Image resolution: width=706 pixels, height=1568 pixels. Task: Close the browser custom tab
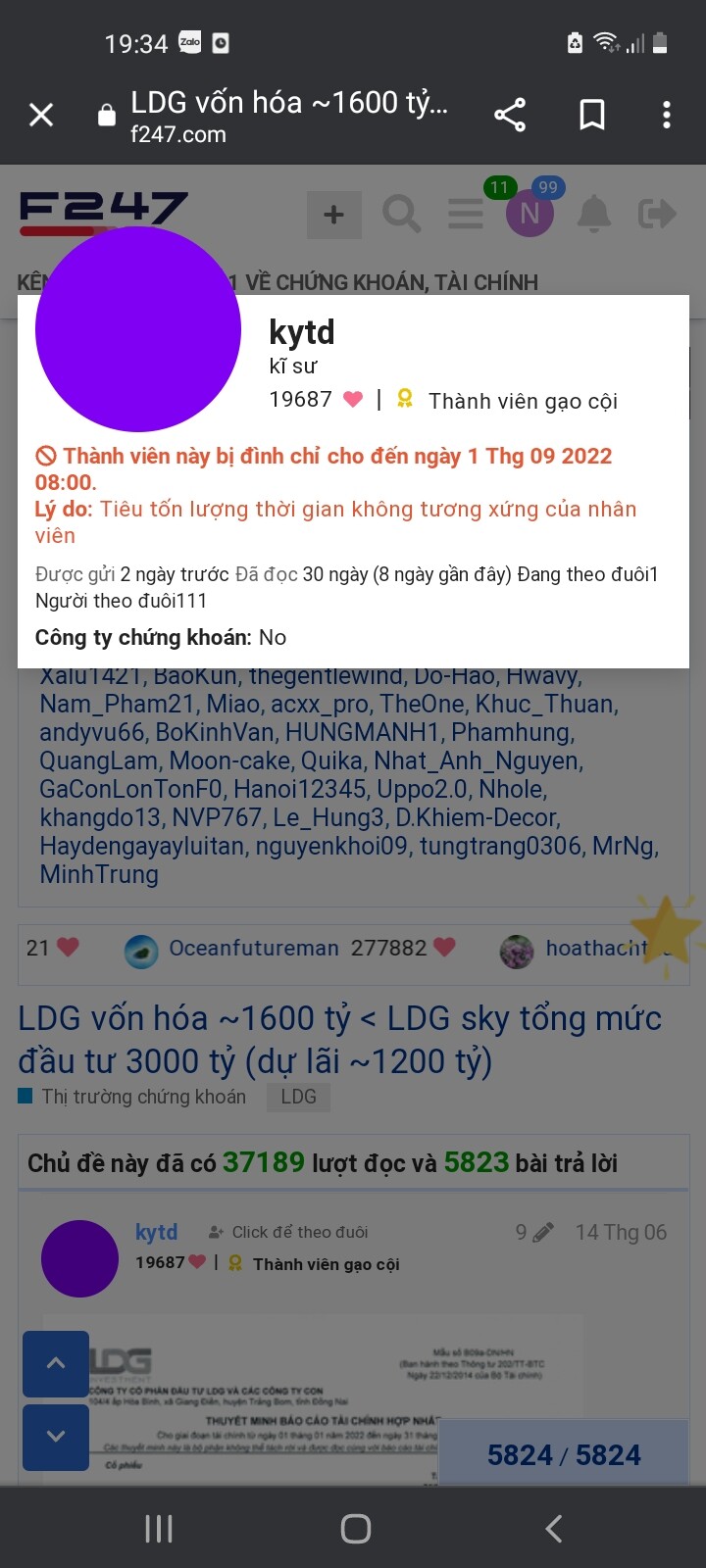[x=41, y=116]
